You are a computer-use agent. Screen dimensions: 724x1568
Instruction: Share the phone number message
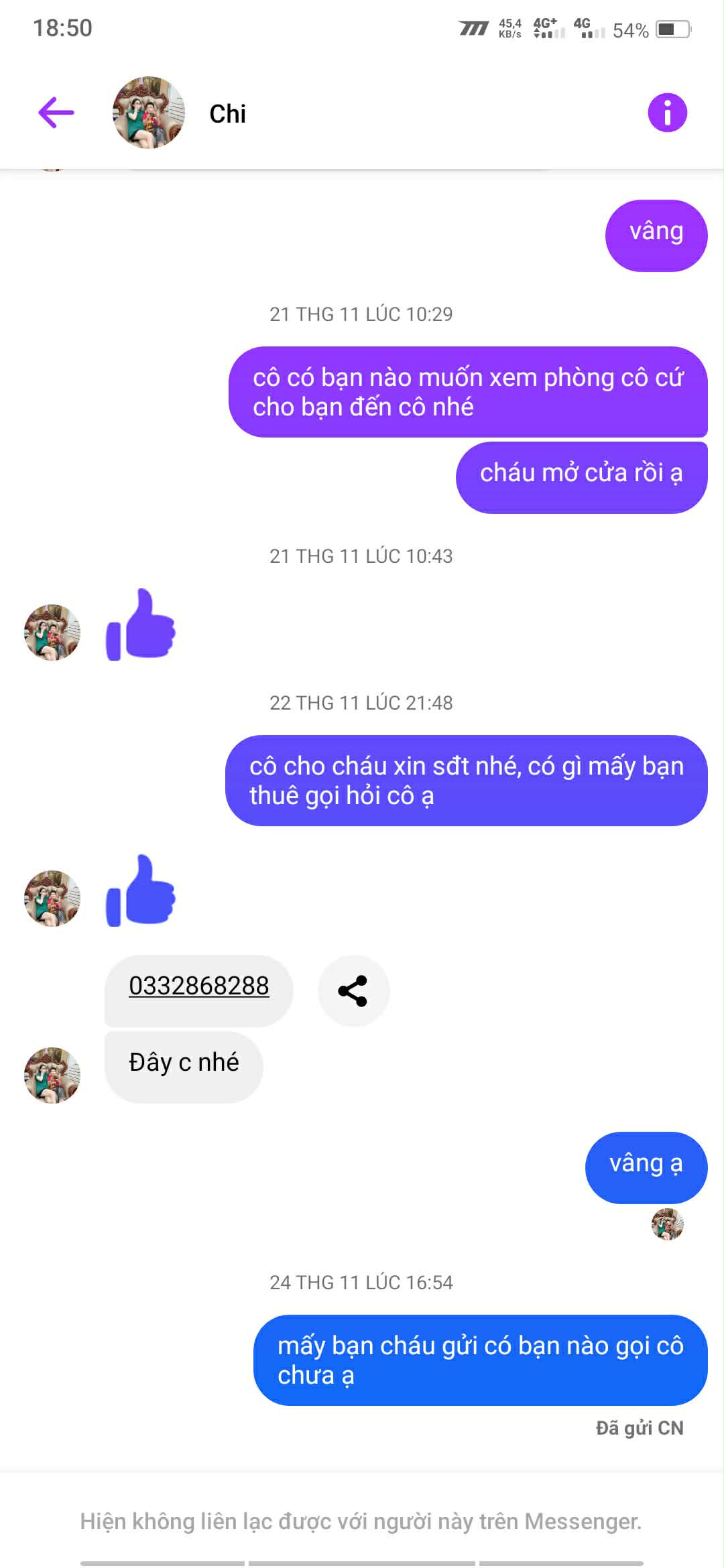353,991
